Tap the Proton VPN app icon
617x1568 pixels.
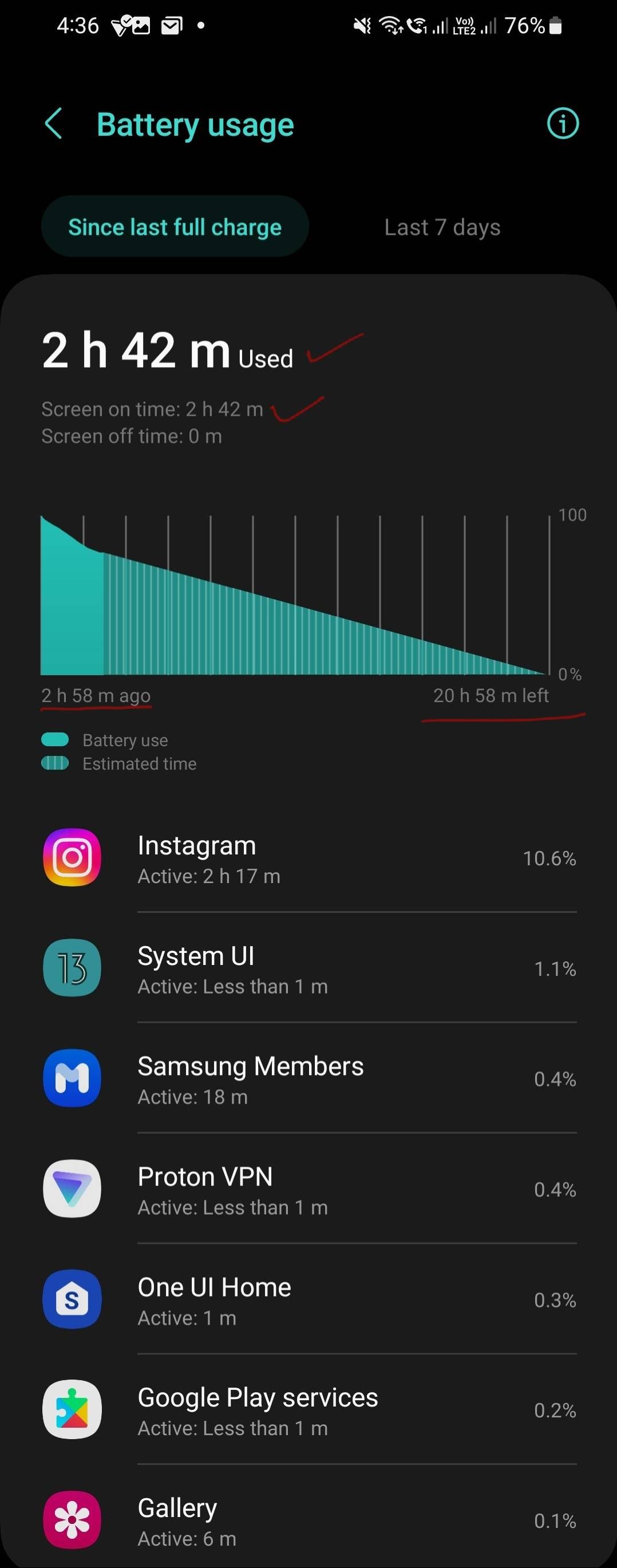72,1189
